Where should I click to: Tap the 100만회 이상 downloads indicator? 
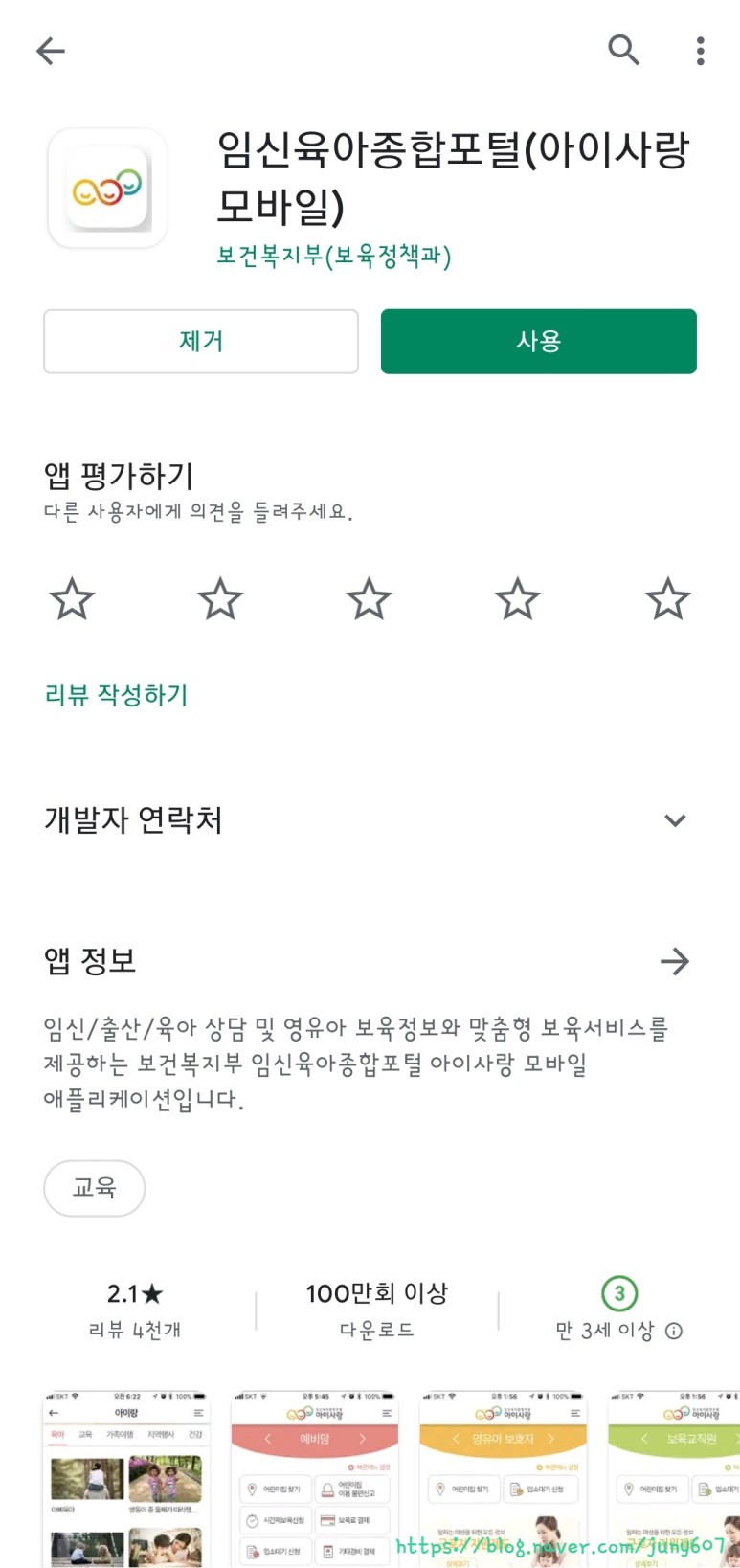(x=375, y=1290)
